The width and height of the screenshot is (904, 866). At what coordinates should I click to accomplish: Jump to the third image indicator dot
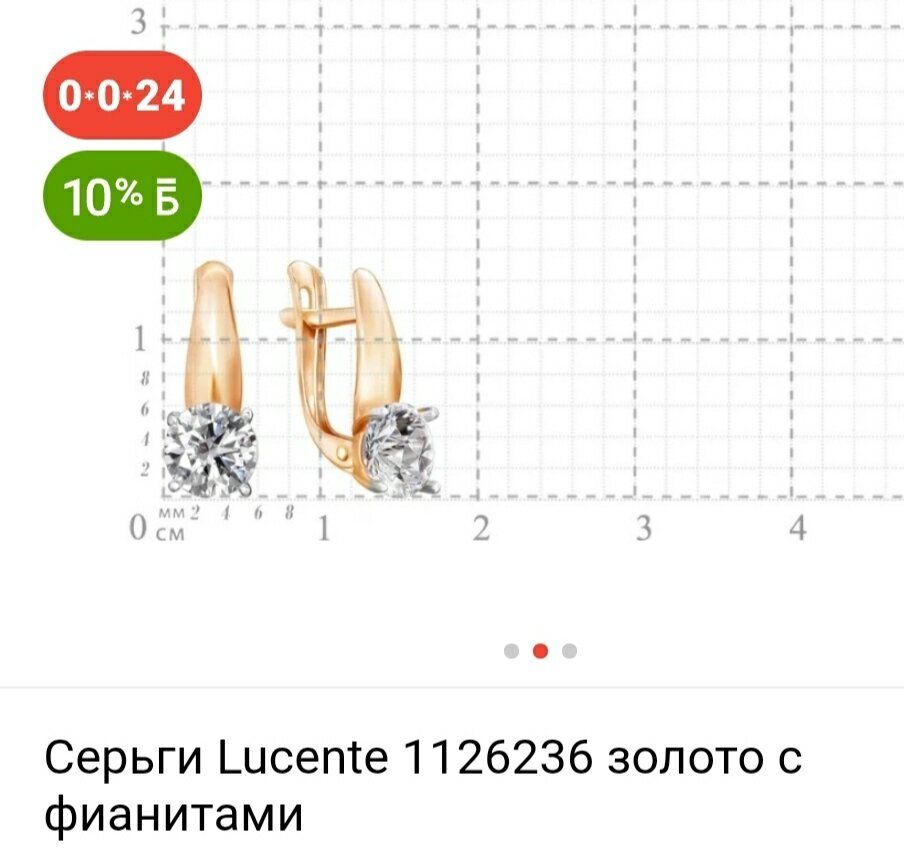coord(570,651)
